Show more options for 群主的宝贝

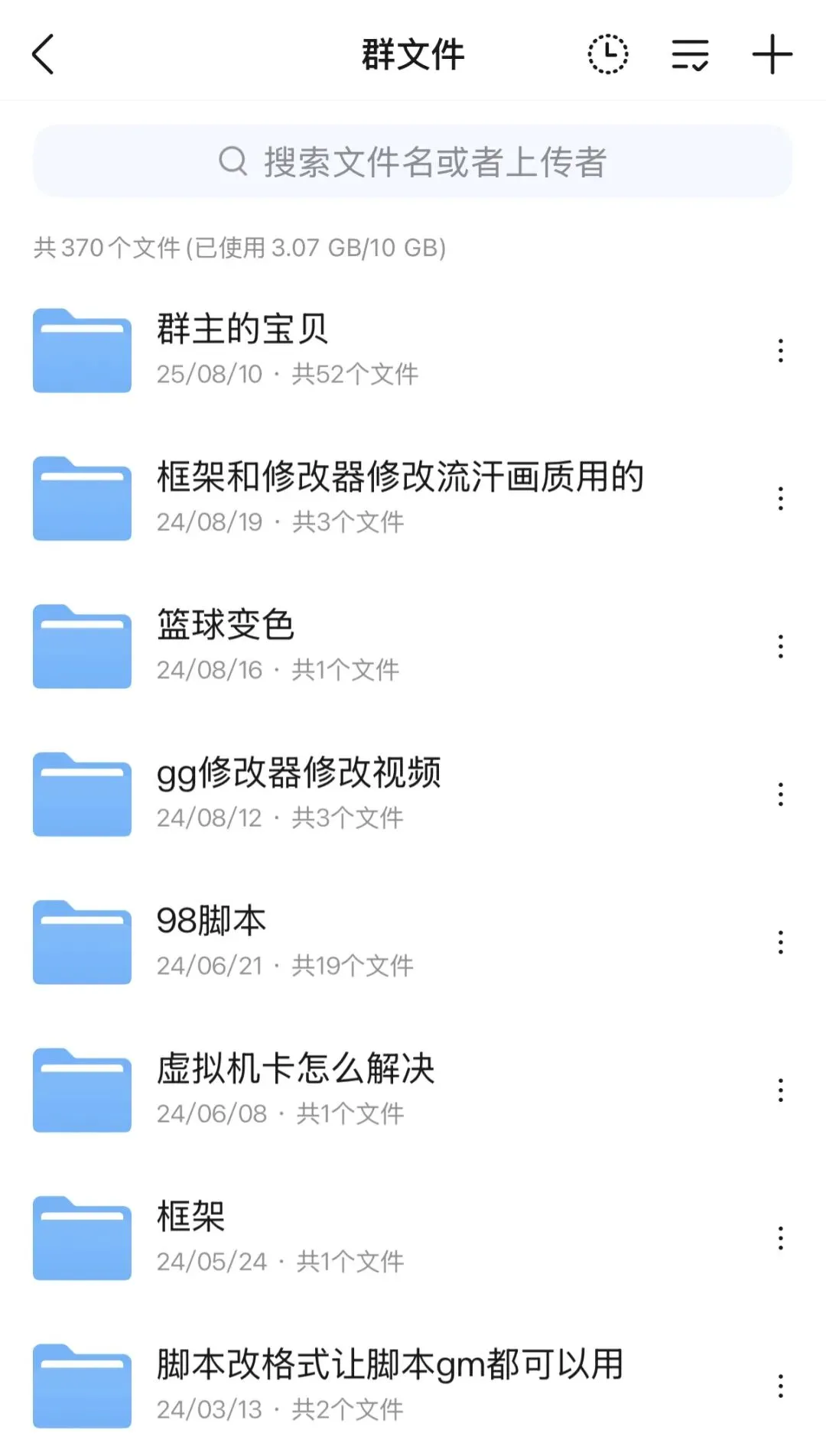click(780, 351)
